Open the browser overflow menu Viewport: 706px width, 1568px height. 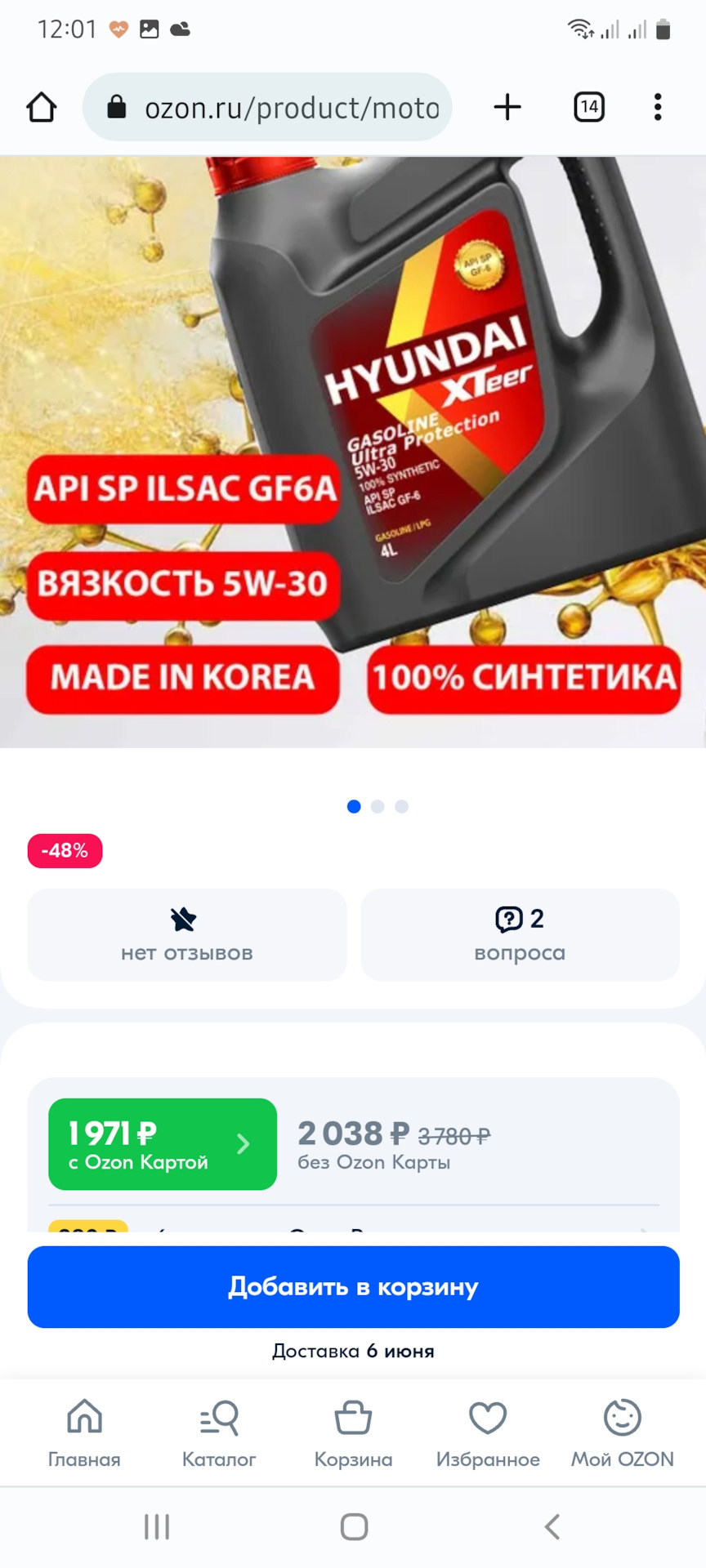[x=658, y=107]
